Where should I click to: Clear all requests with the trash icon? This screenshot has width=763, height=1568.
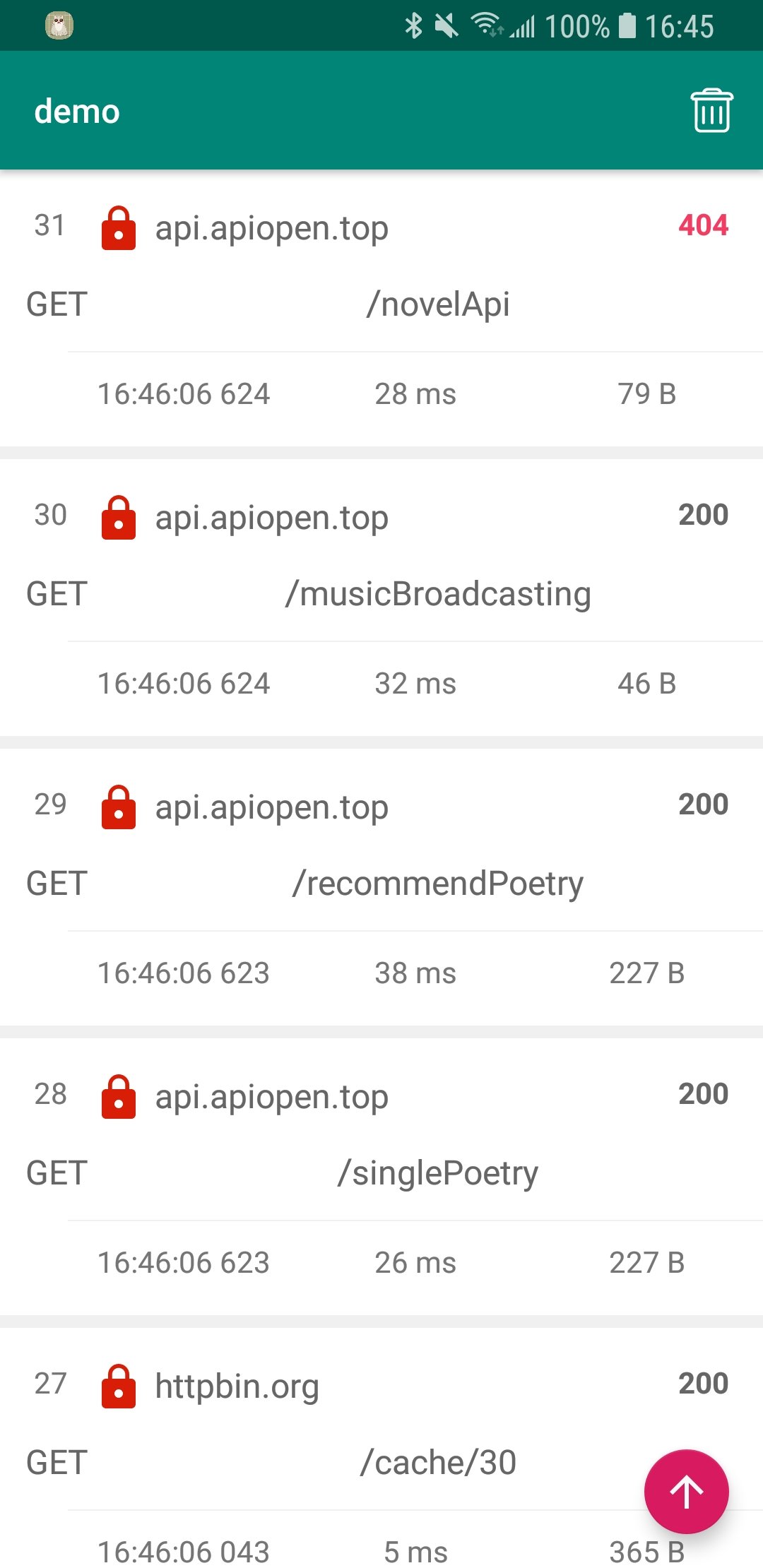coord(711,111)
